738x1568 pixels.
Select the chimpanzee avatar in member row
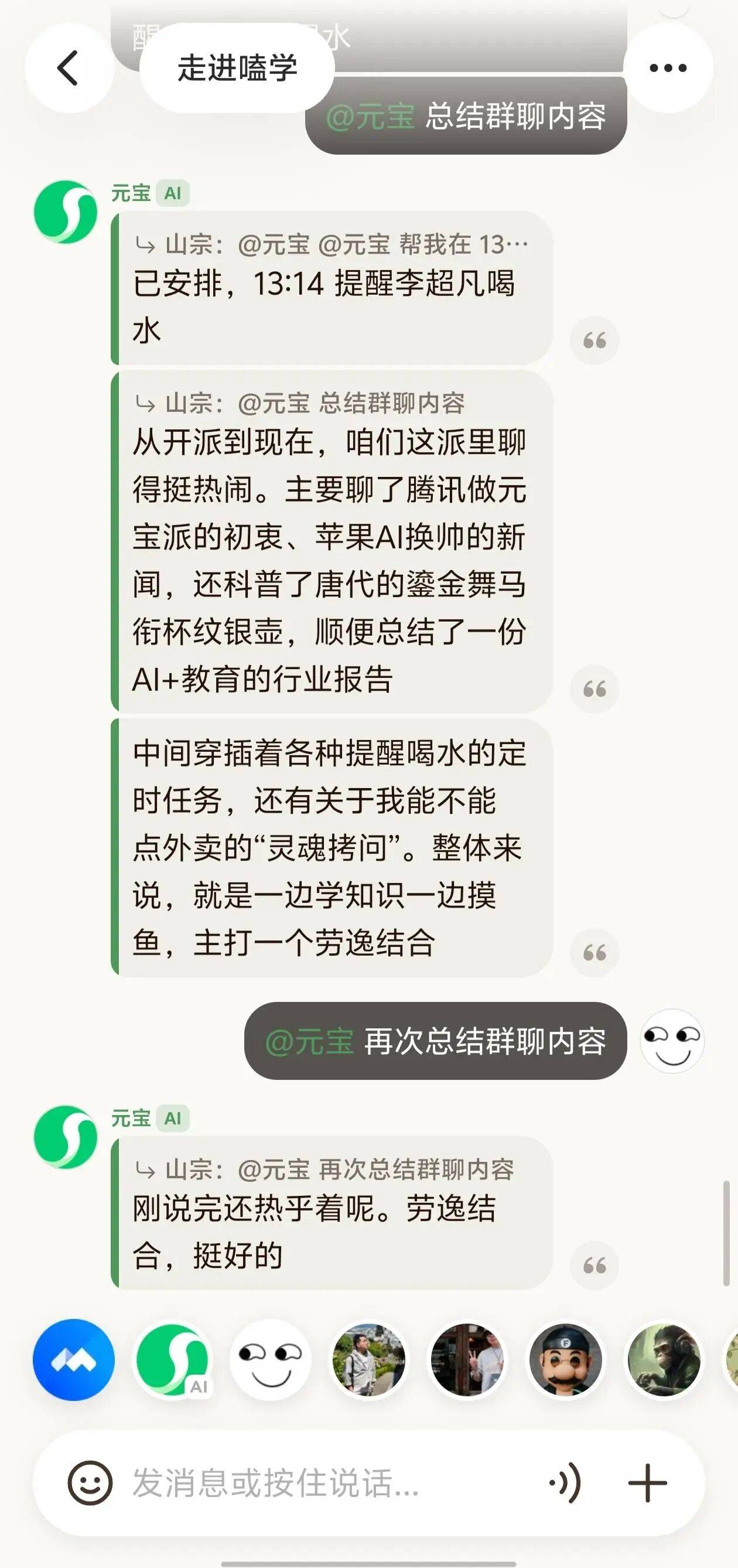click(x=663, y=1359)
